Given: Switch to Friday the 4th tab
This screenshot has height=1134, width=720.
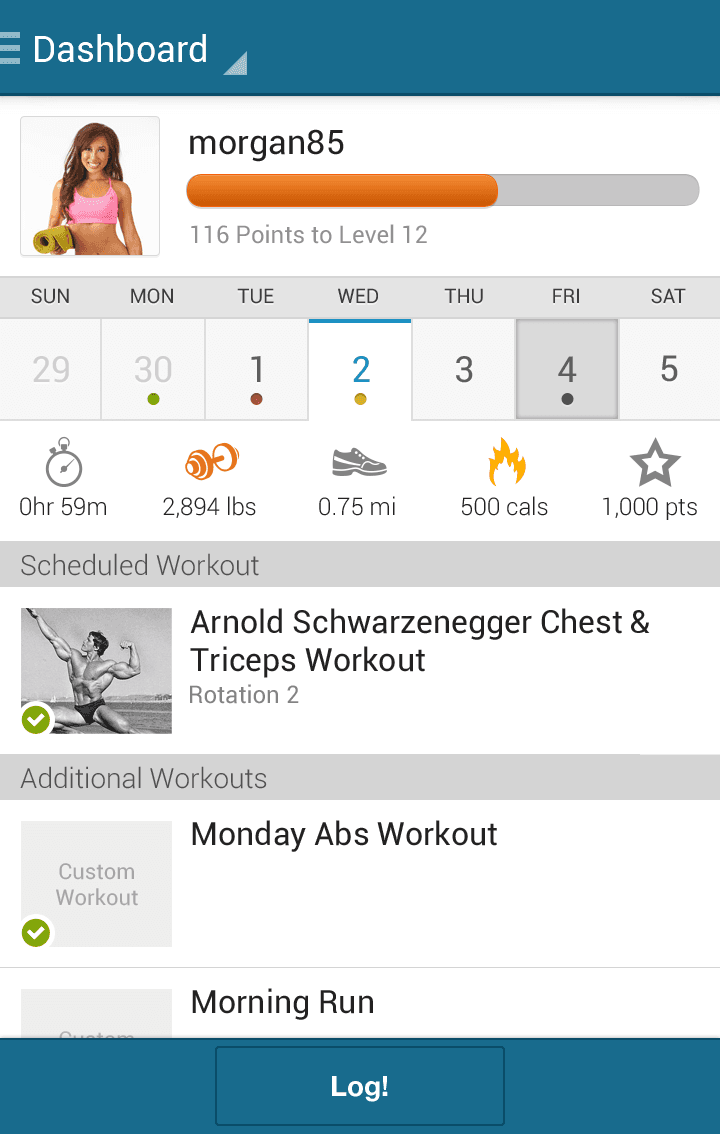Looking at the screenshot, I should (x=566, y=368).
